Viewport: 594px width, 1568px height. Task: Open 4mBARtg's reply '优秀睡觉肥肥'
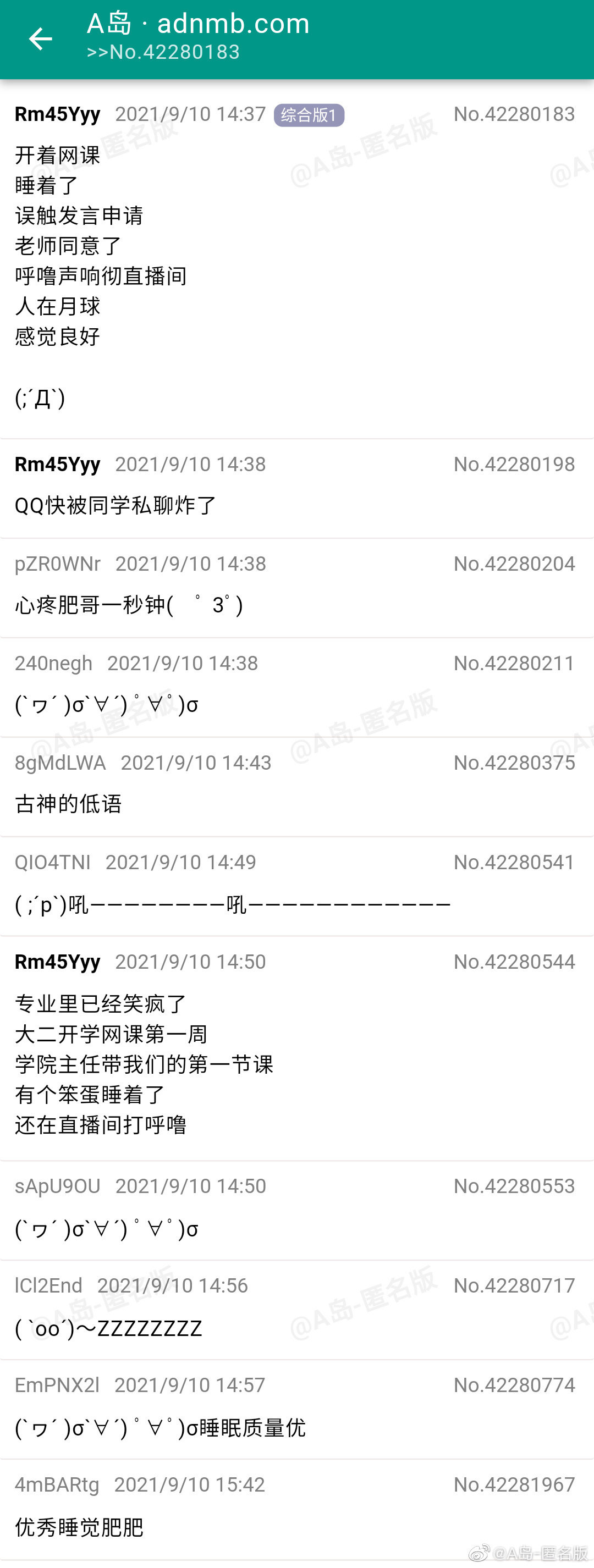coord(79,1527)
